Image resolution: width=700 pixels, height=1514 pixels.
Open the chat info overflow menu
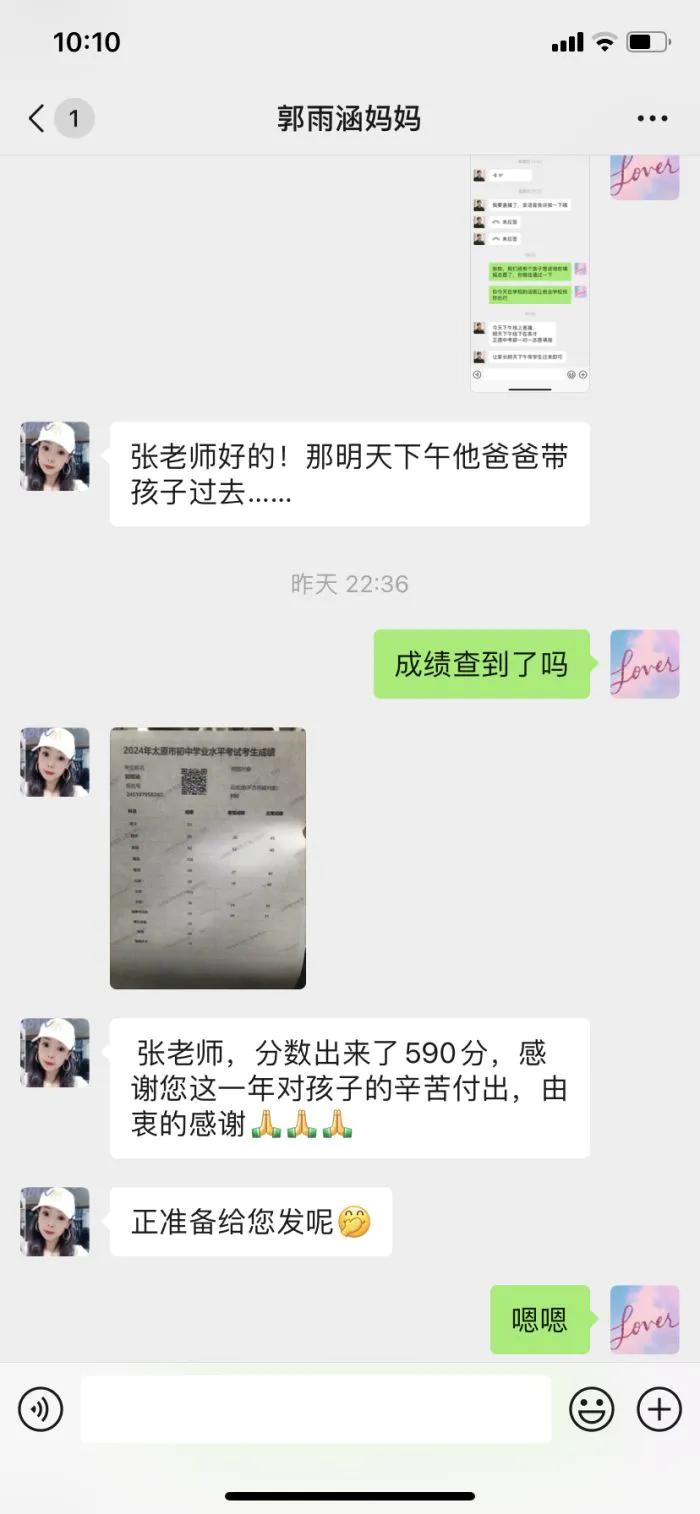[652, 119]
